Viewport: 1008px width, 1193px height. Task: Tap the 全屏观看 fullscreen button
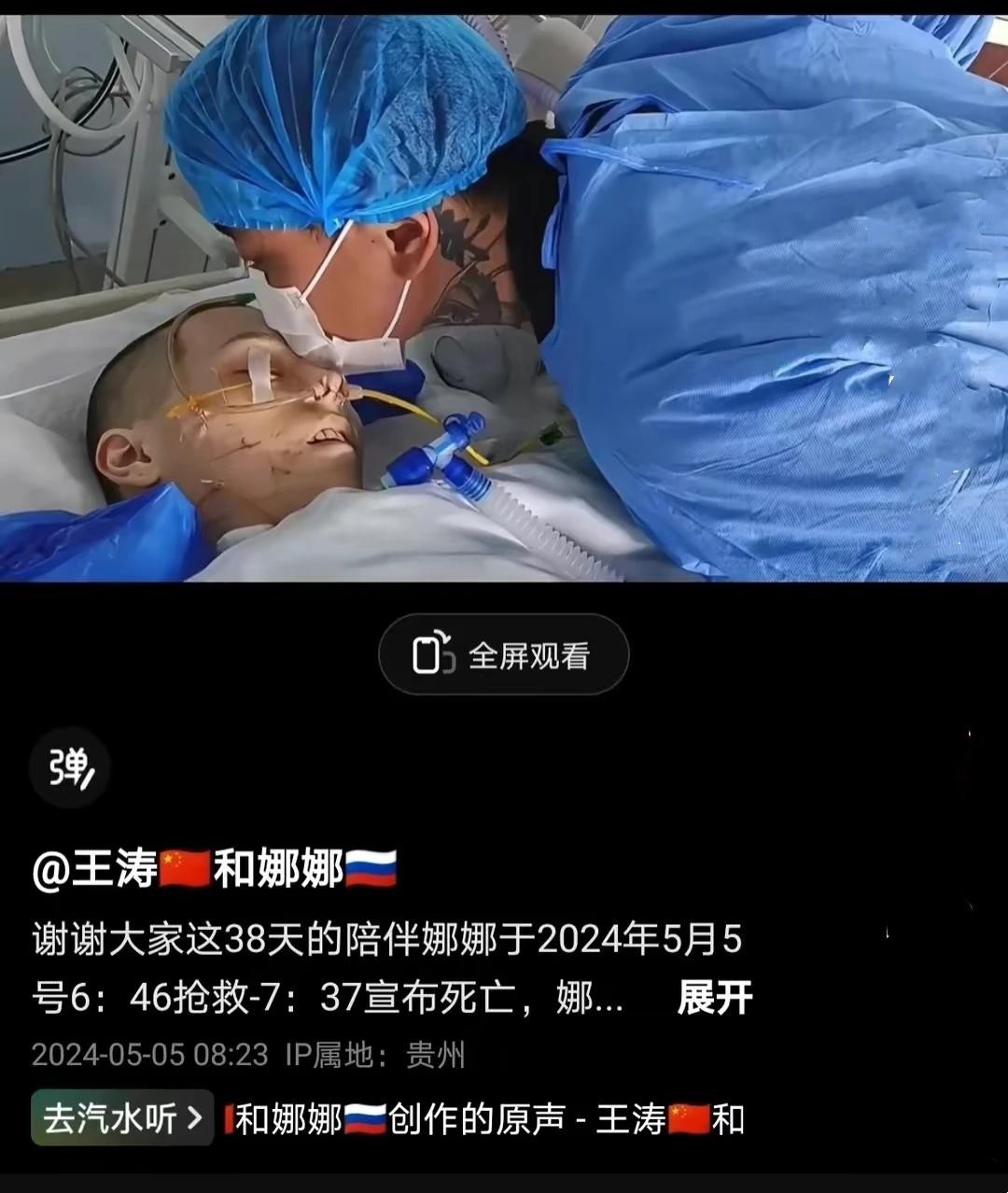(503, 655)
